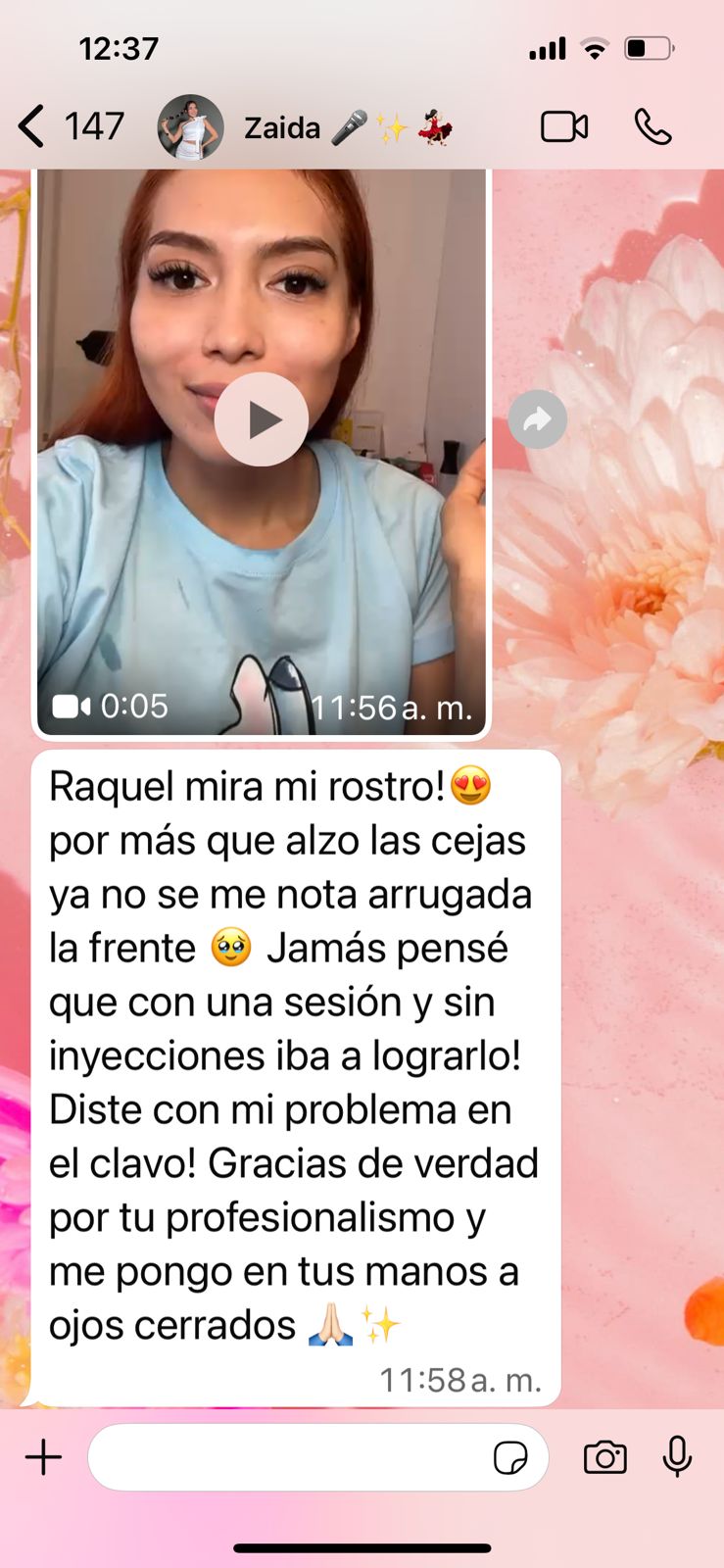Record a voice message with the microphone
Viewport: 724px width, 1568px height.
coord(677,1457)
